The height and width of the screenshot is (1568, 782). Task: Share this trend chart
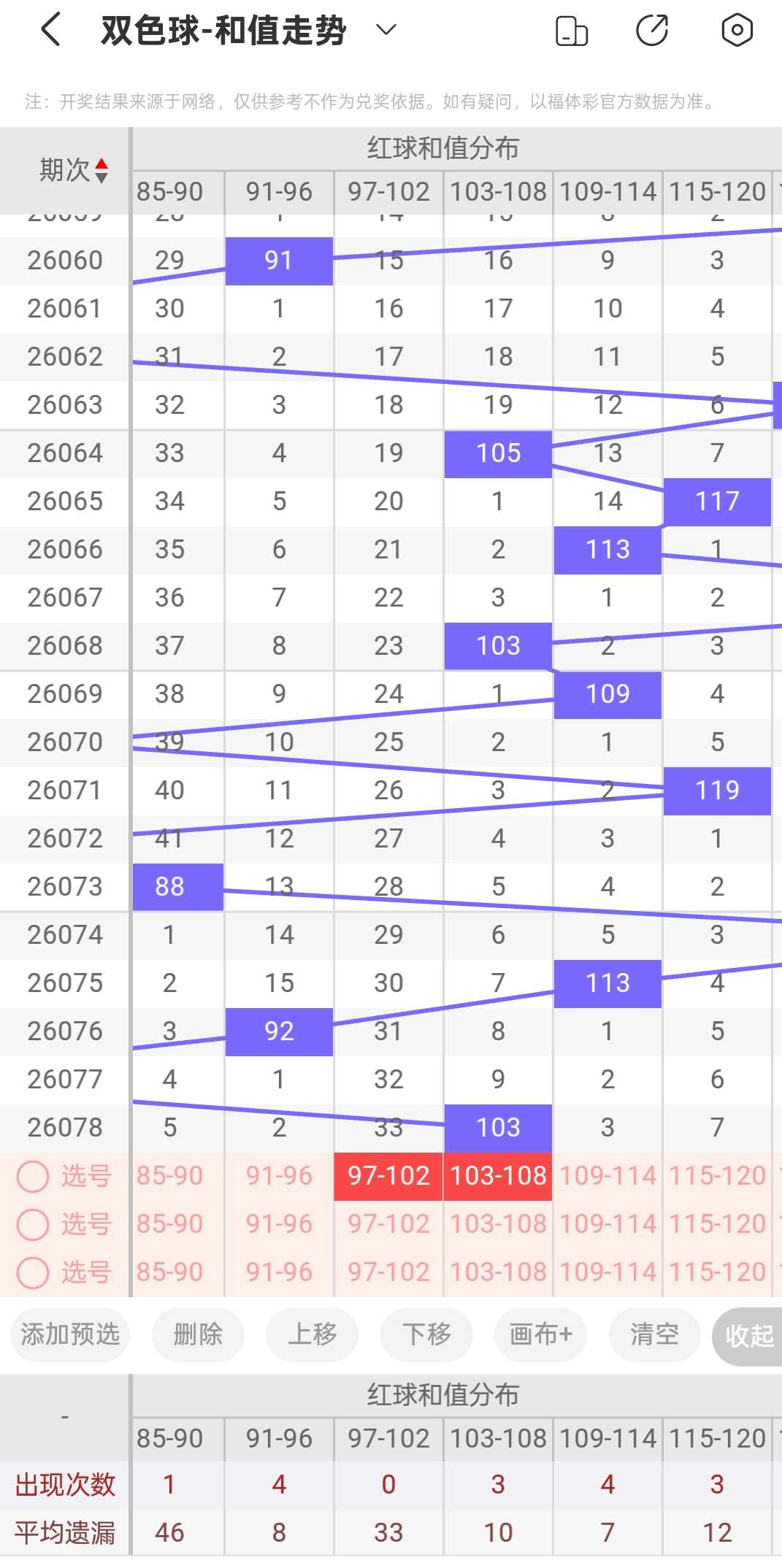click(652, 31)
